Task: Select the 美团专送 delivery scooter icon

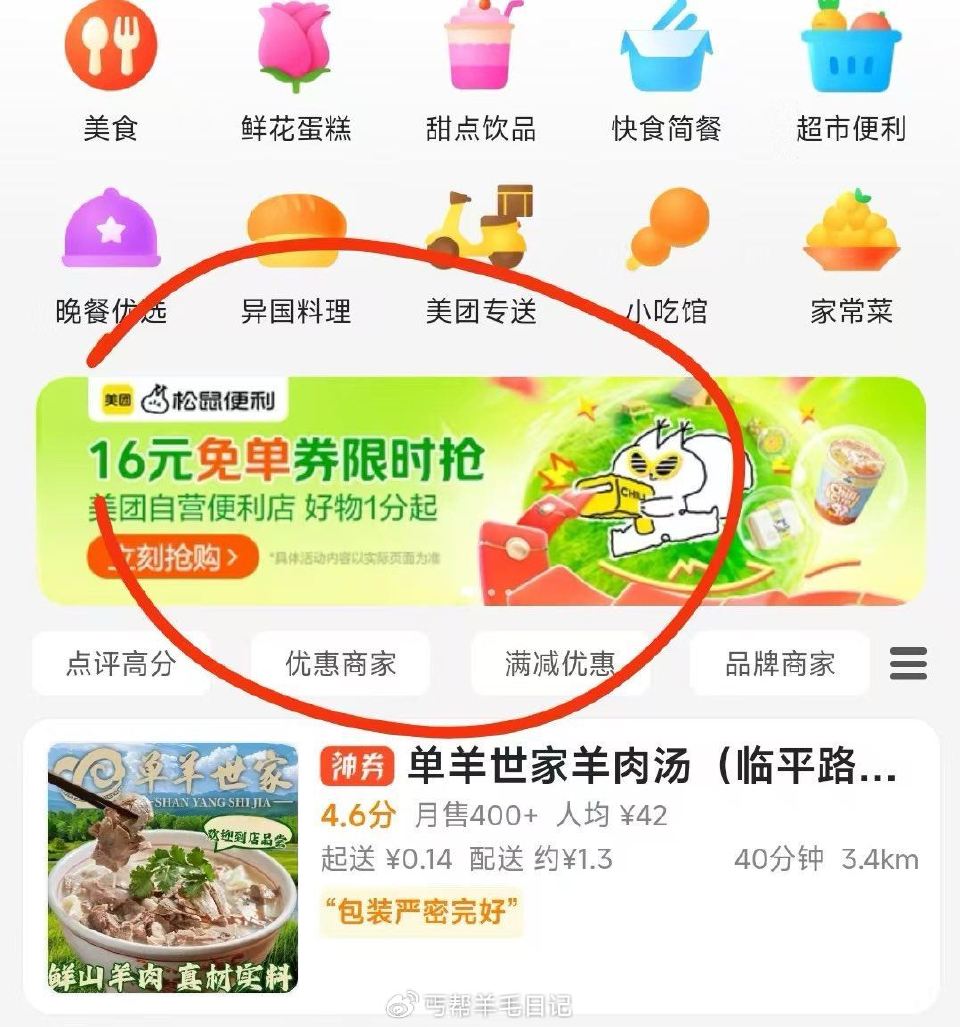Action: (x=480, y=228)
